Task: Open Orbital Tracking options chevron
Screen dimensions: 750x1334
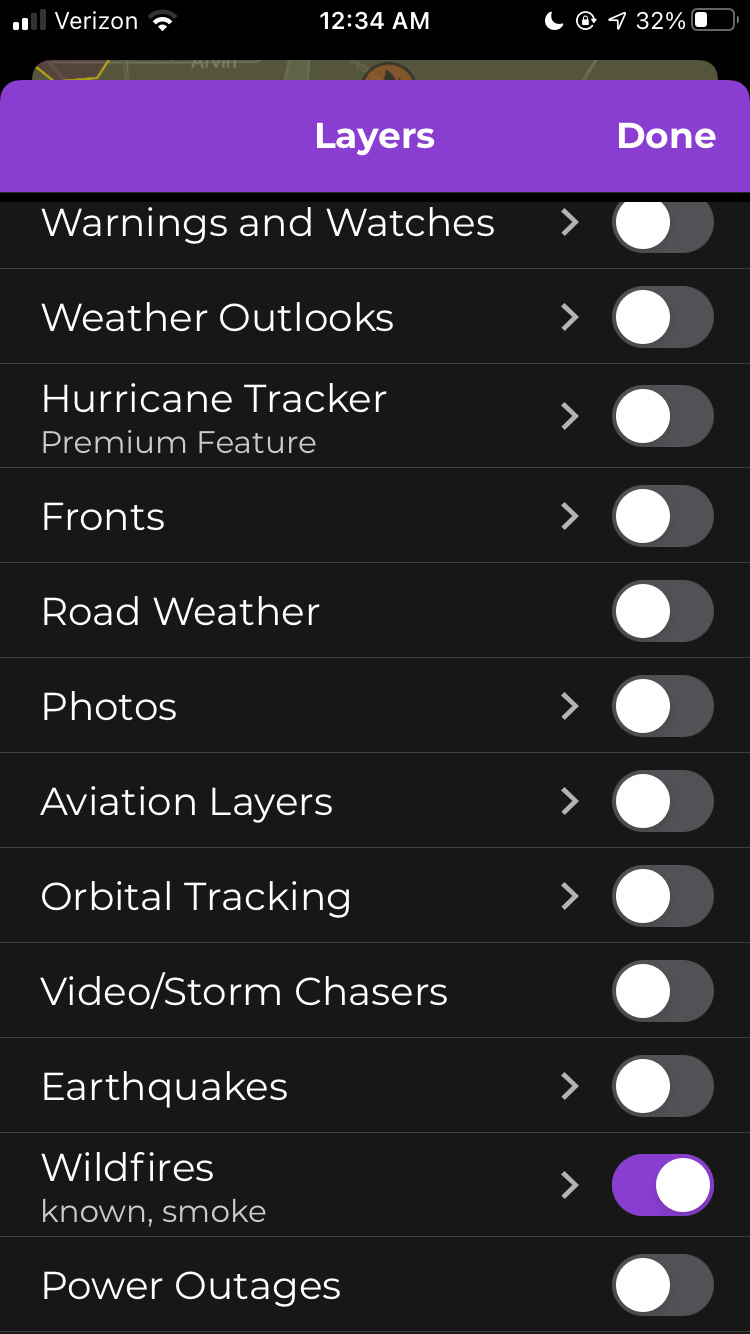Action: tap(570, 896)
